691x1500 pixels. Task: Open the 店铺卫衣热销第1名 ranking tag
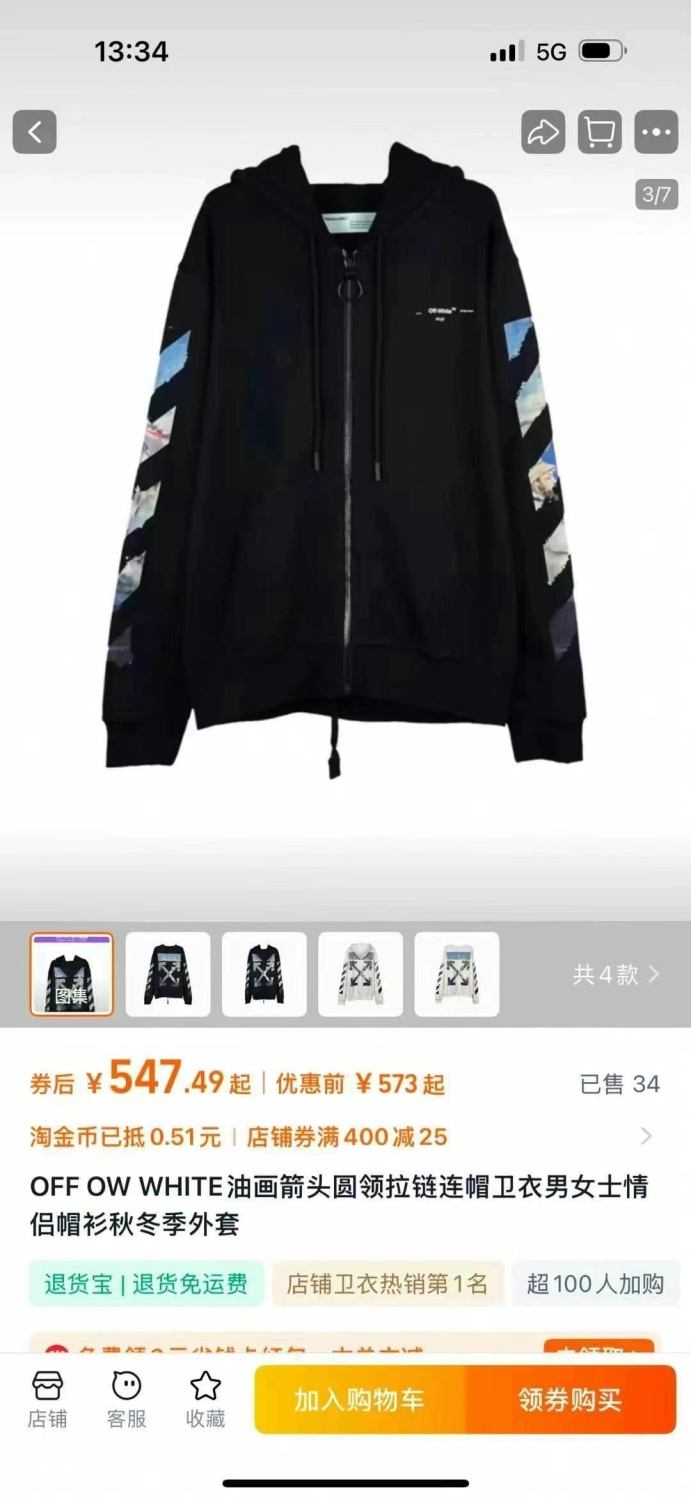click(x=387, y=1284)
